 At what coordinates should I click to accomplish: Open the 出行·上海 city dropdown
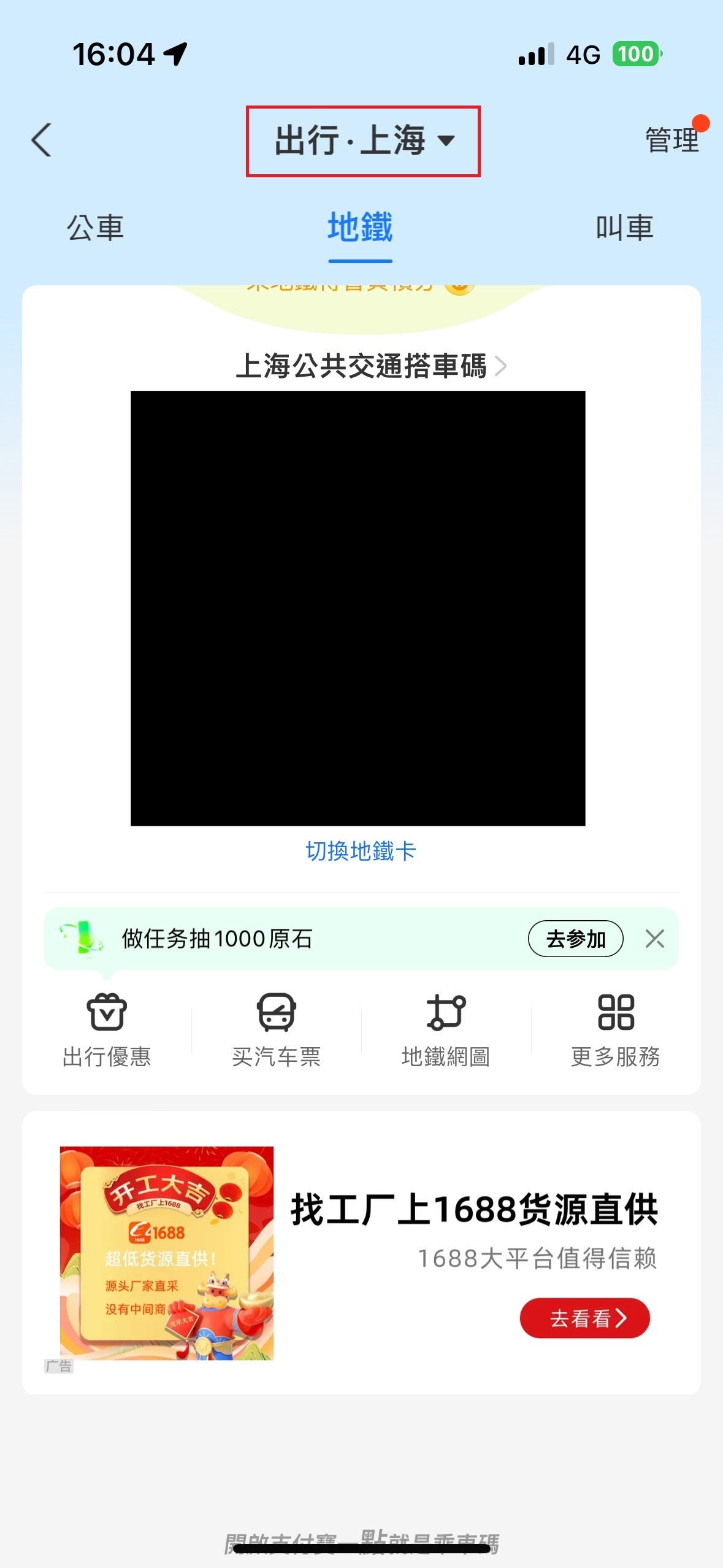click(363, 140)
